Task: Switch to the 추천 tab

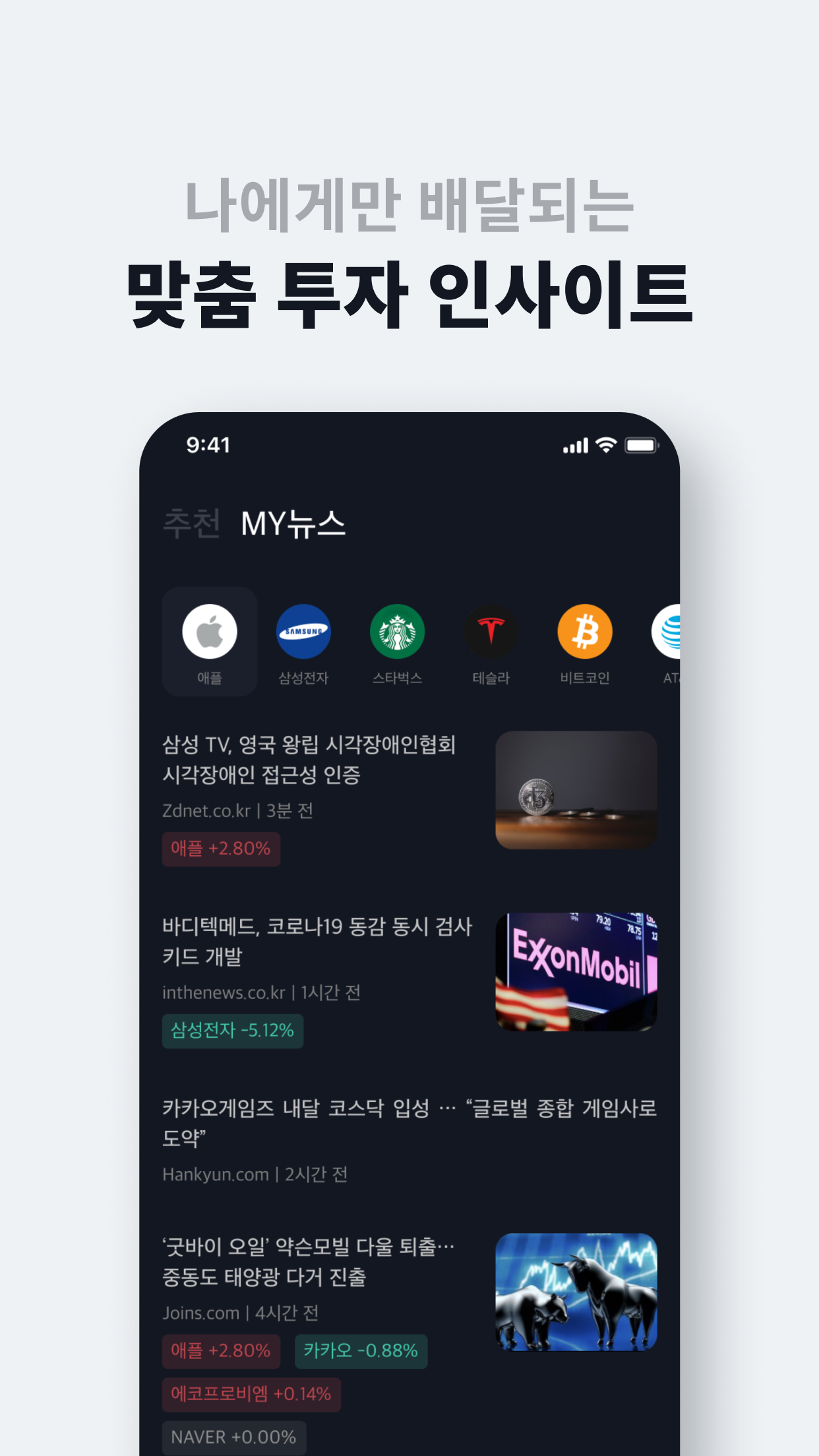Action: coord(191,524)
